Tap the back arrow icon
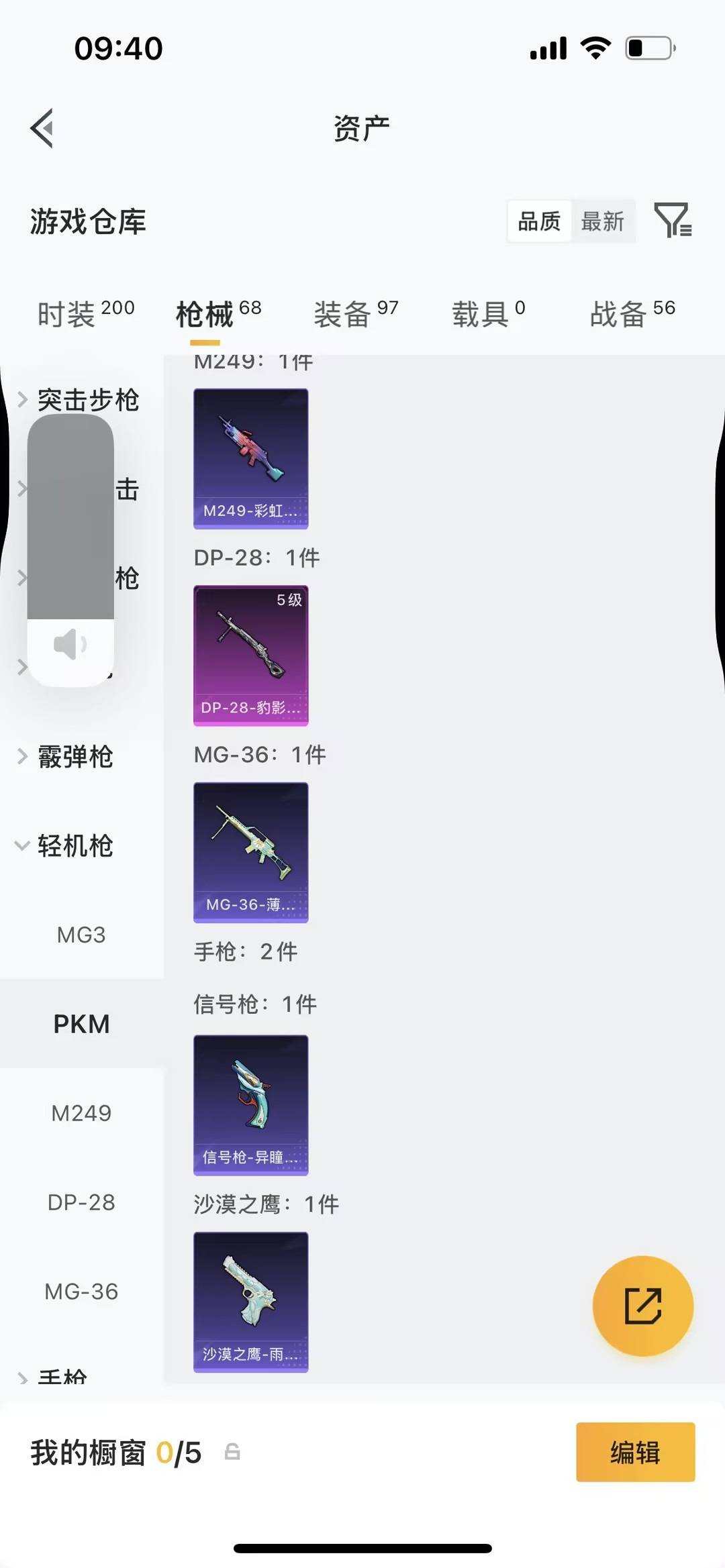The height and width of the screenshot is (1568, 725). (x=42, y=129)
